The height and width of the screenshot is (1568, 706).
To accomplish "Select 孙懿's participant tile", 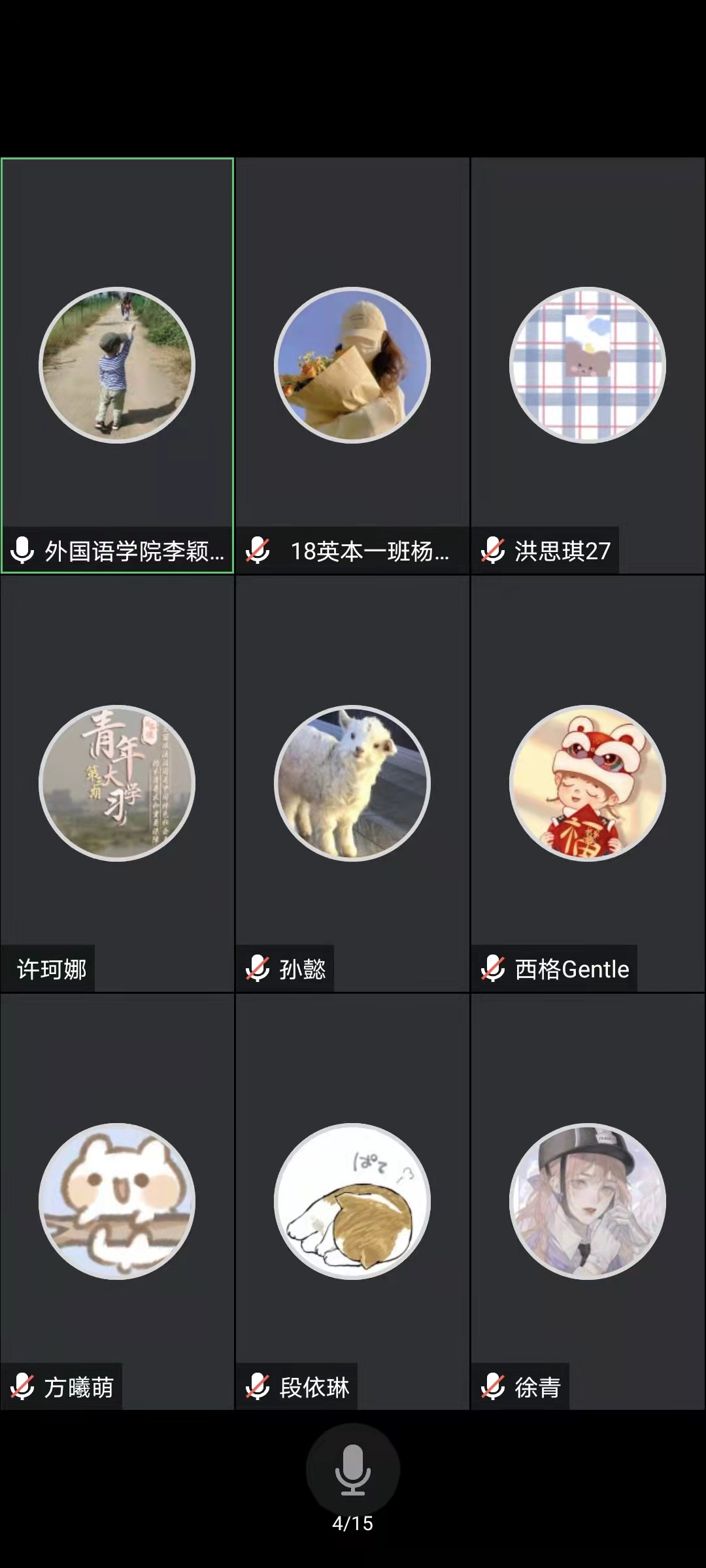I will 352,783.
